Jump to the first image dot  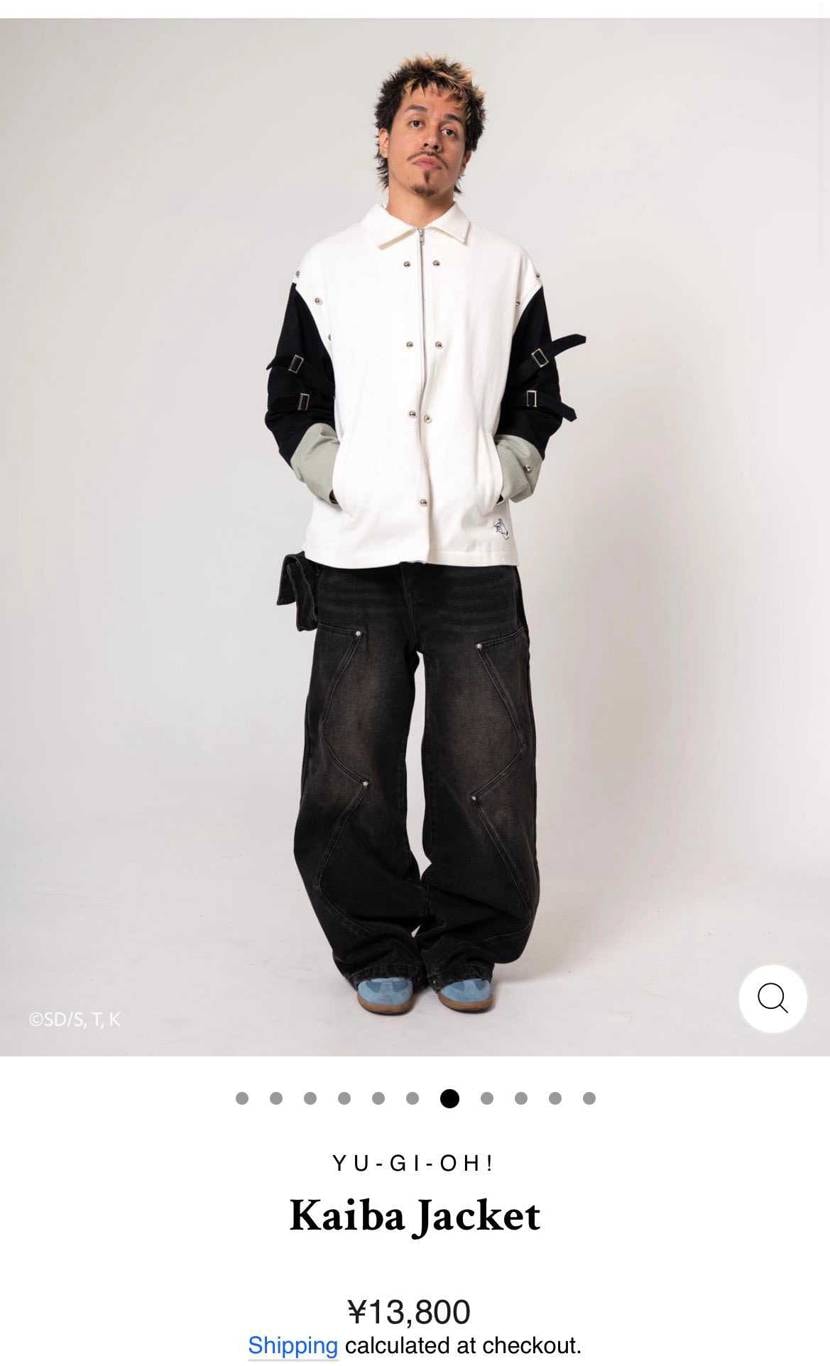coord(242,1098)
